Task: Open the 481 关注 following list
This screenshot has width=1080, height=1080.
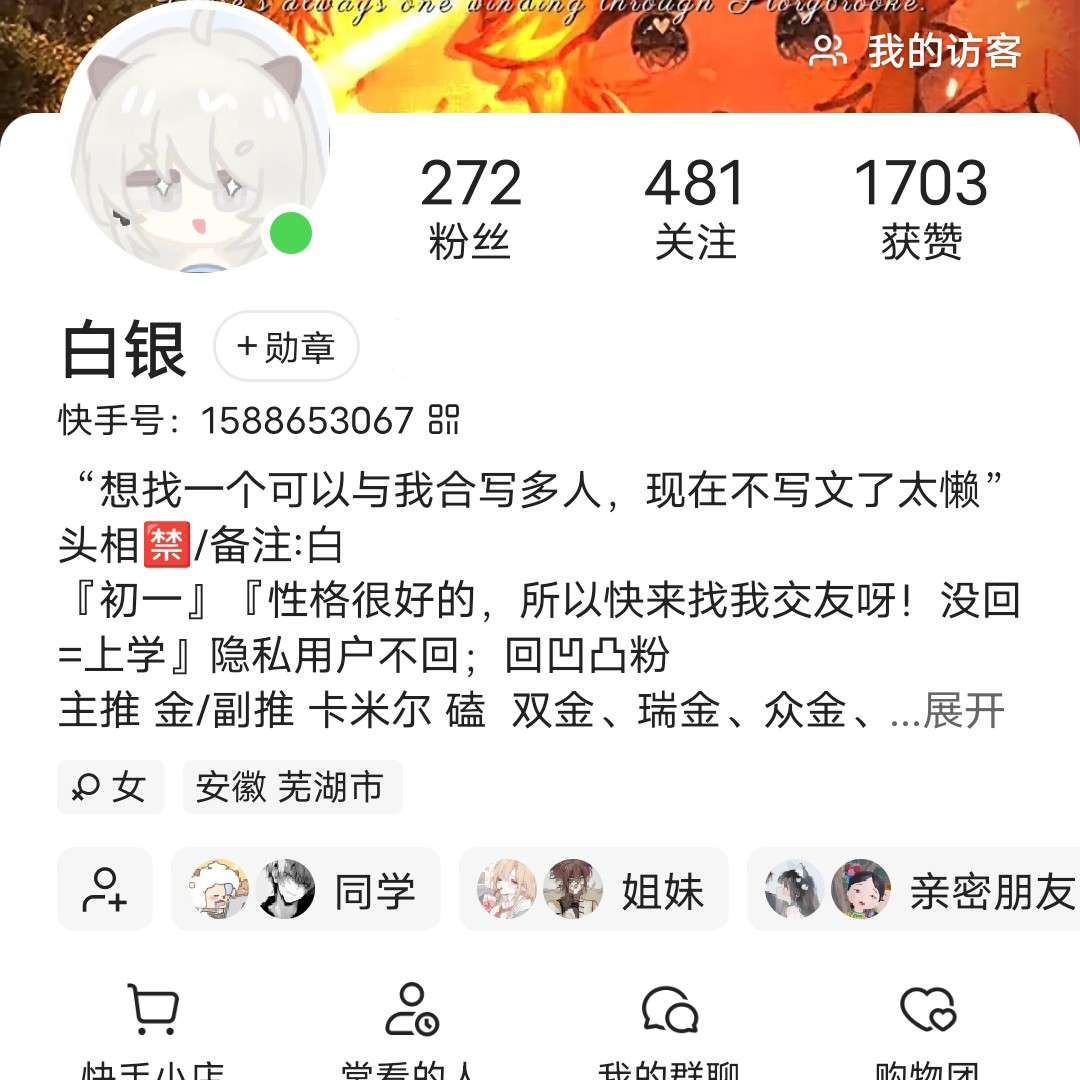Action: coord(695,208)
